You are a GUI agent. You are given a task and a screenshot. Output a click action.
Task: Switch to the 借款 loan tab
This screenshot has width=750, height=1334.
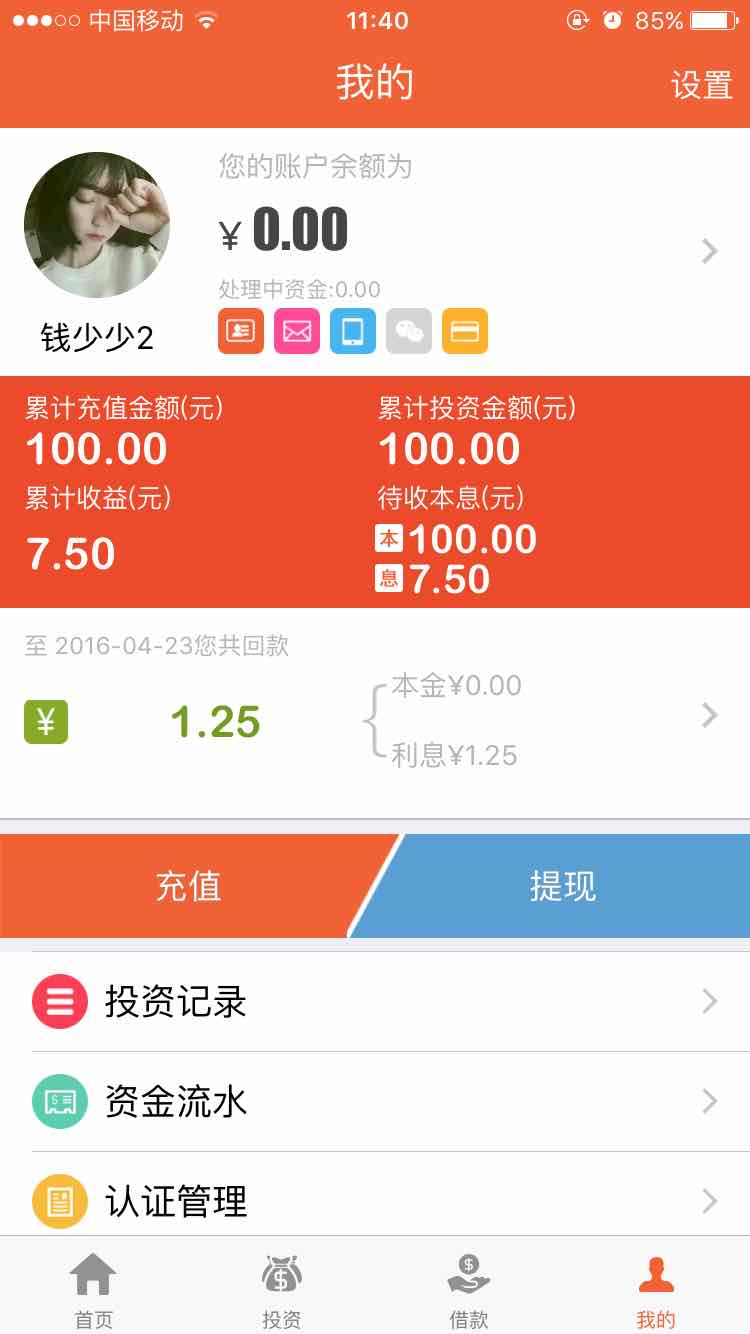[x=468, y=1290]
